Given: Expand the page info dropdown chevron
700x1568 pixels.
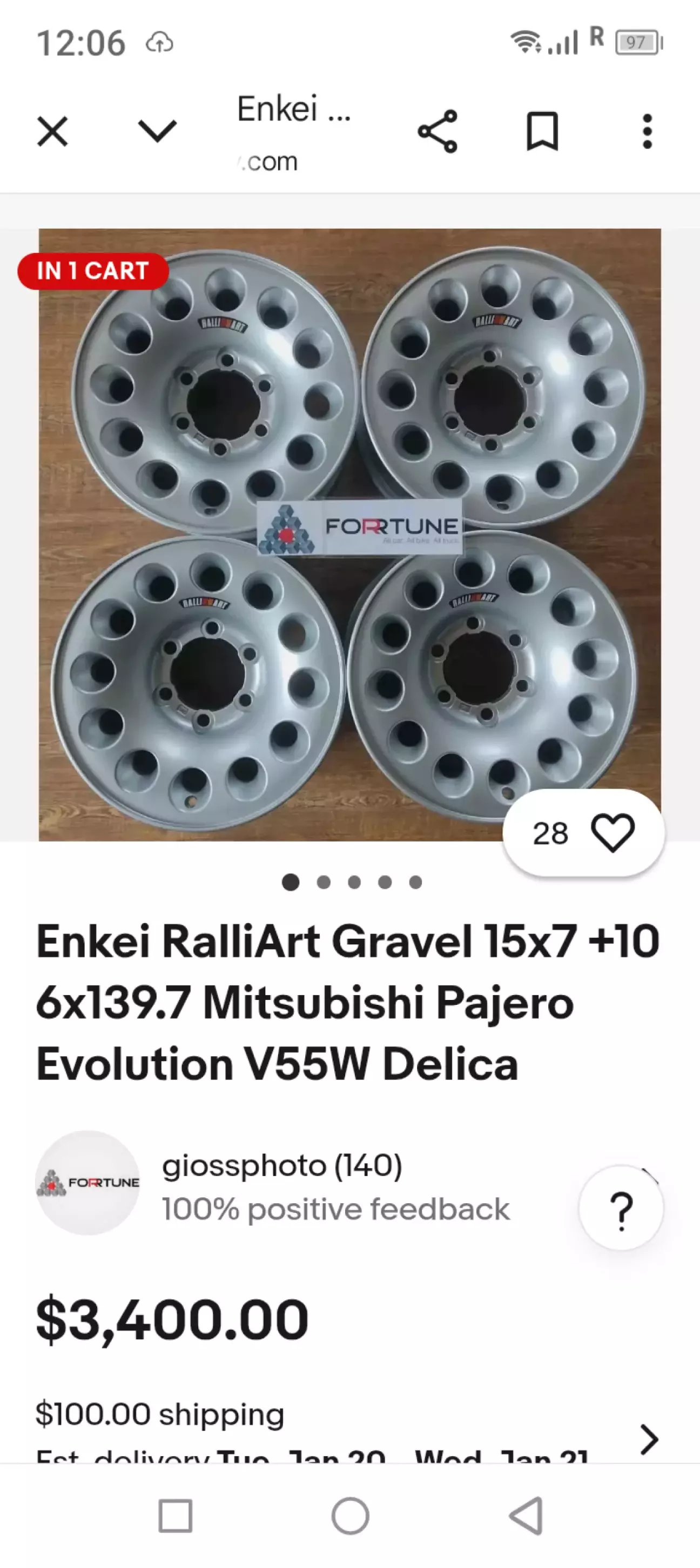Looking at the screenshot, I should coord(158,131).
